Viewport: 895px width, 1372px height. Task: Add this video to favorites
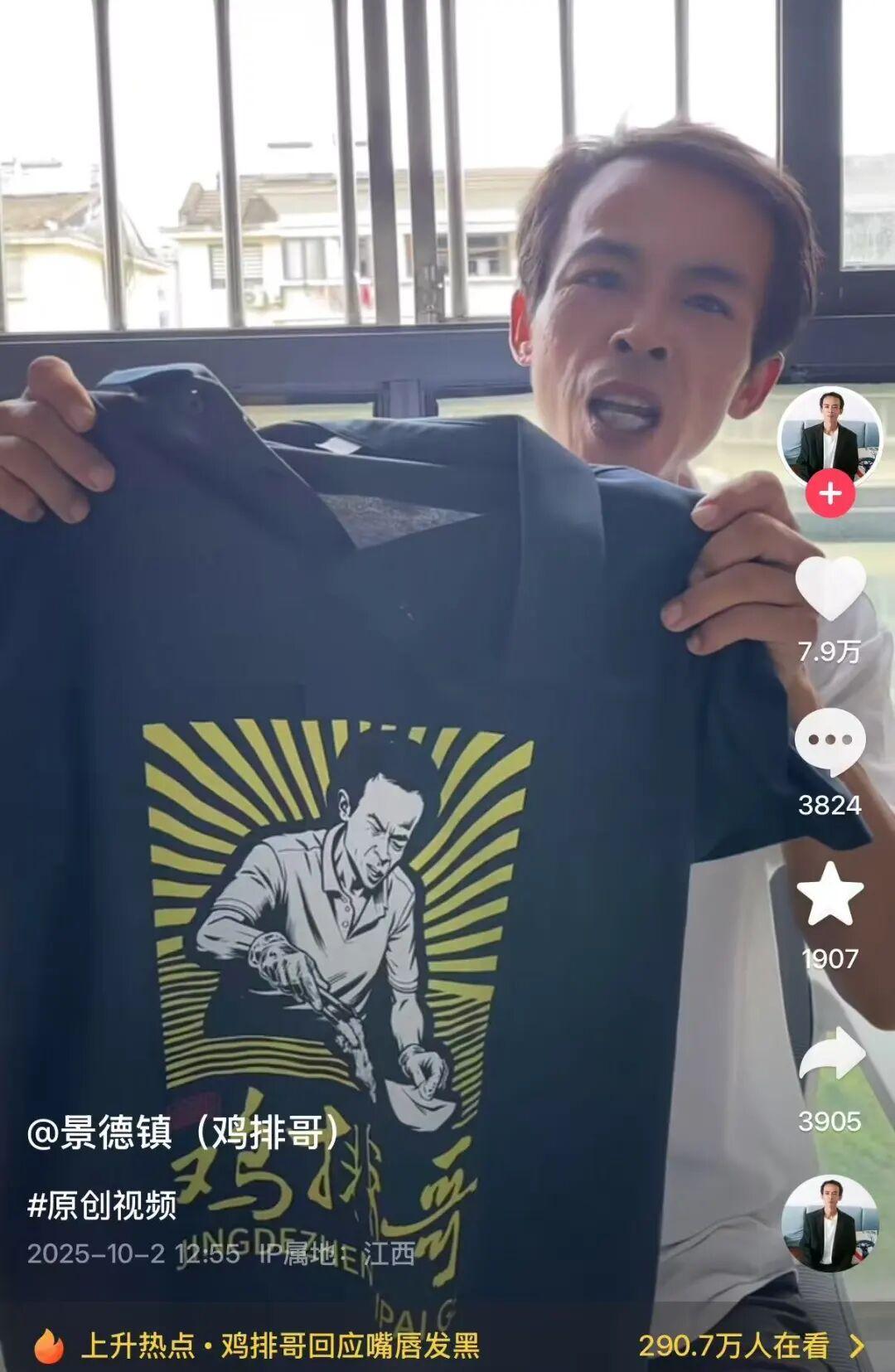(x=830, y=894)
